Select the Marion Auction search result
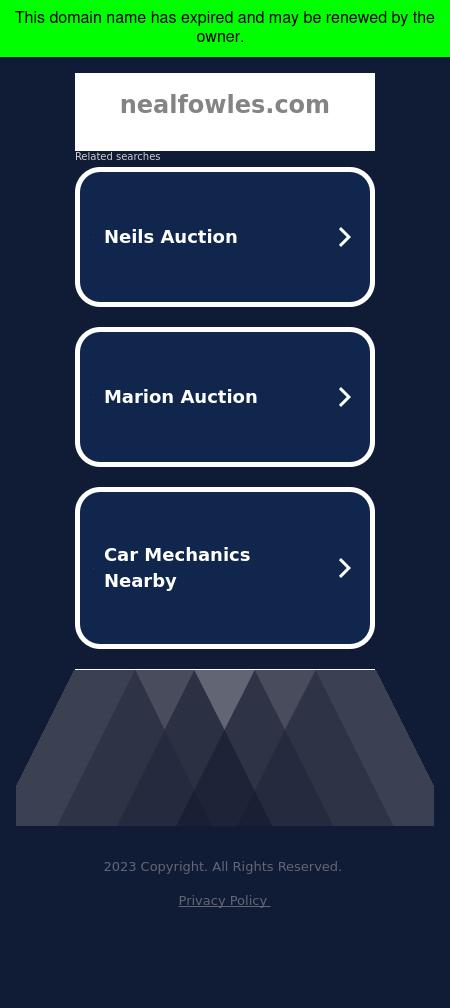 tap(224, 397)
